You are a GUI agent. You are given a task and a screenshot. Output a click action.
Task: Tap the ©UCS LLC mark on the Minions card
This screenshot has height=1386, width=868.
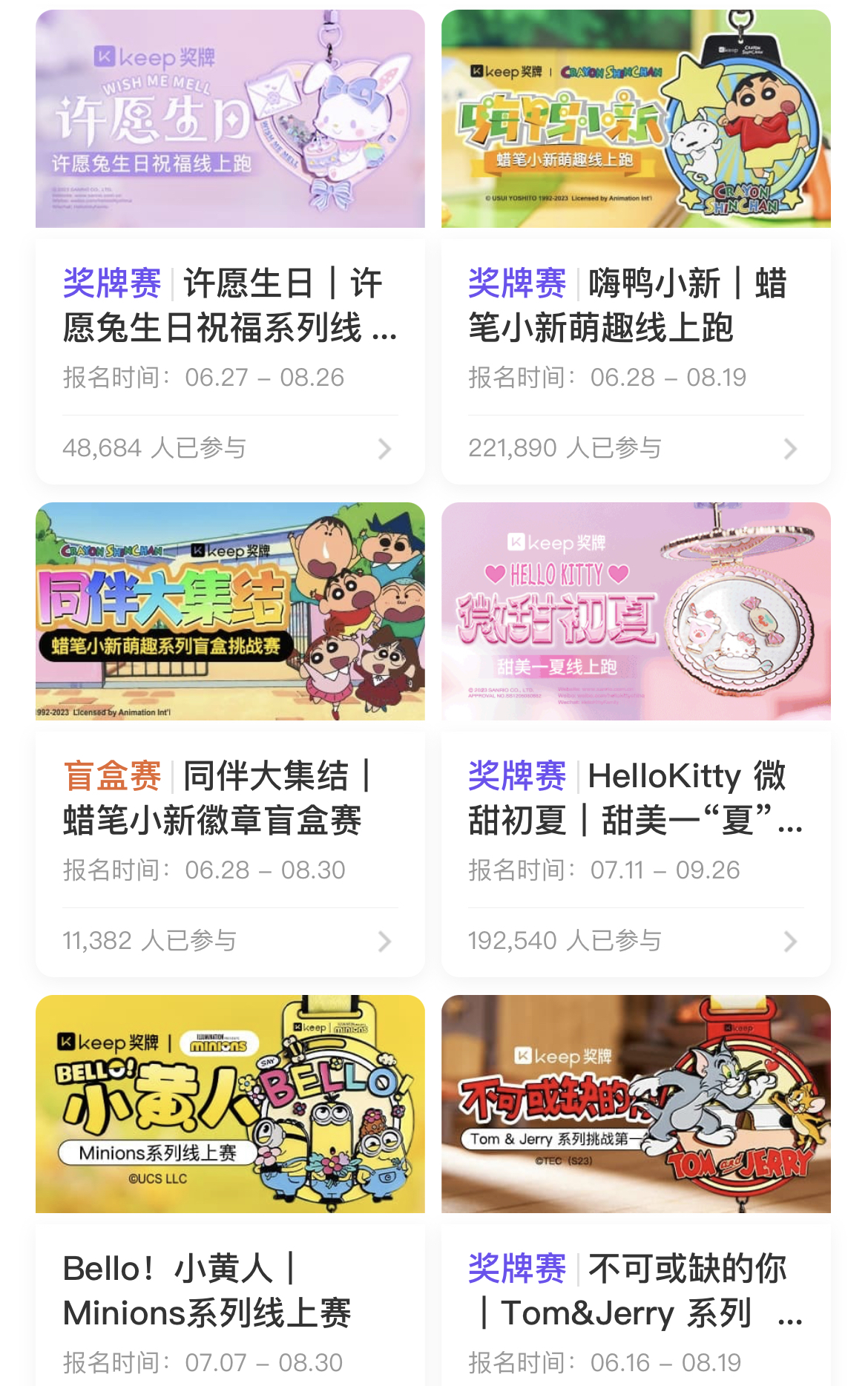pos(157,1177)
